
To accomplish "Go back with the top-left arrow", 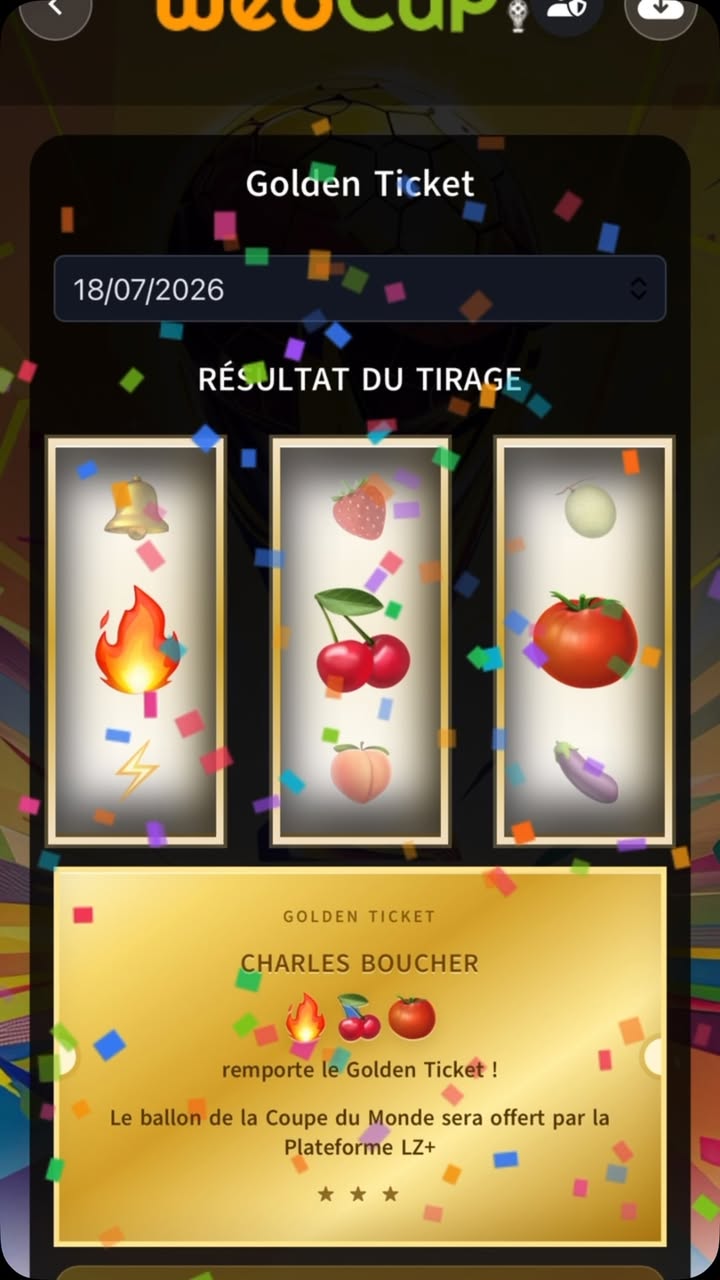I will click(x=56, y=8).
